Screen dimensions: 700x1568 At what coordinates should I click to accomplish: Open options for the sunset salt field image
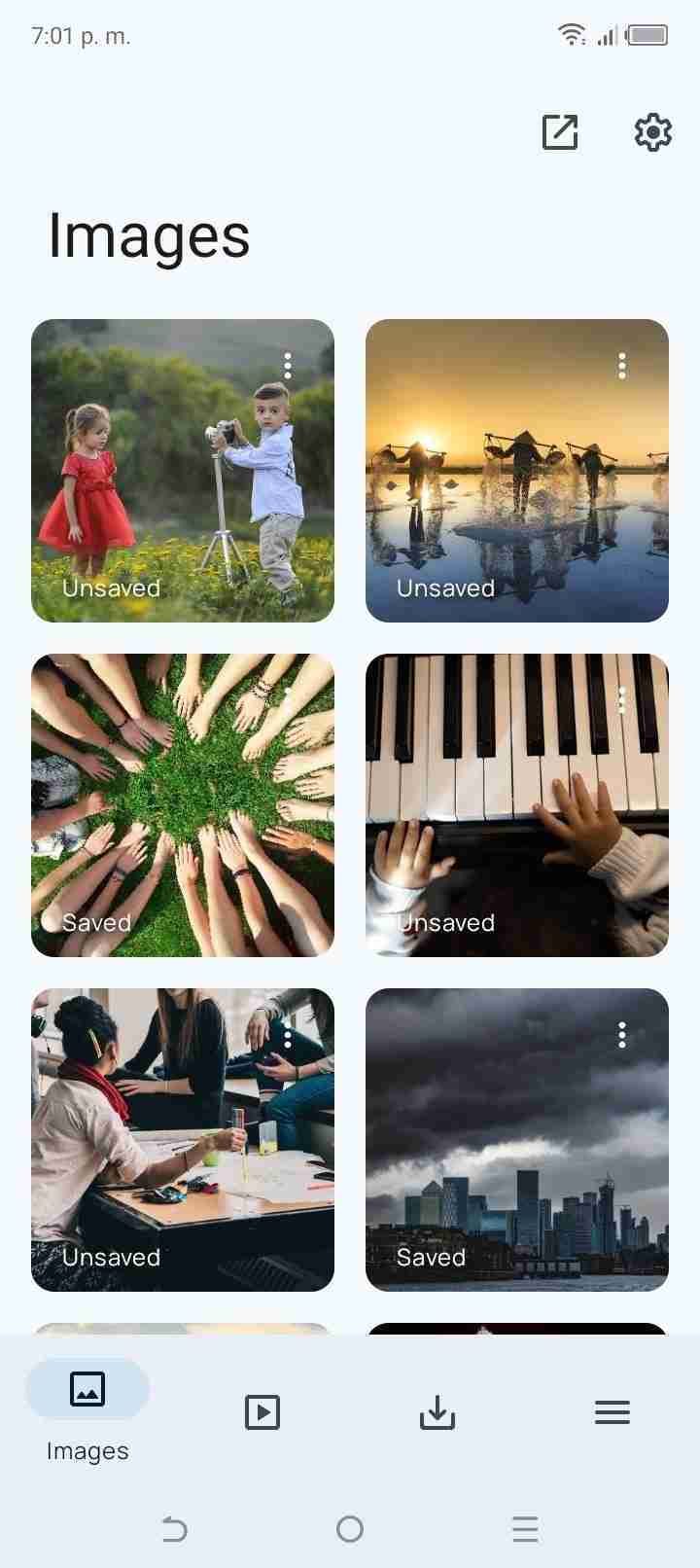pos(622,366)
